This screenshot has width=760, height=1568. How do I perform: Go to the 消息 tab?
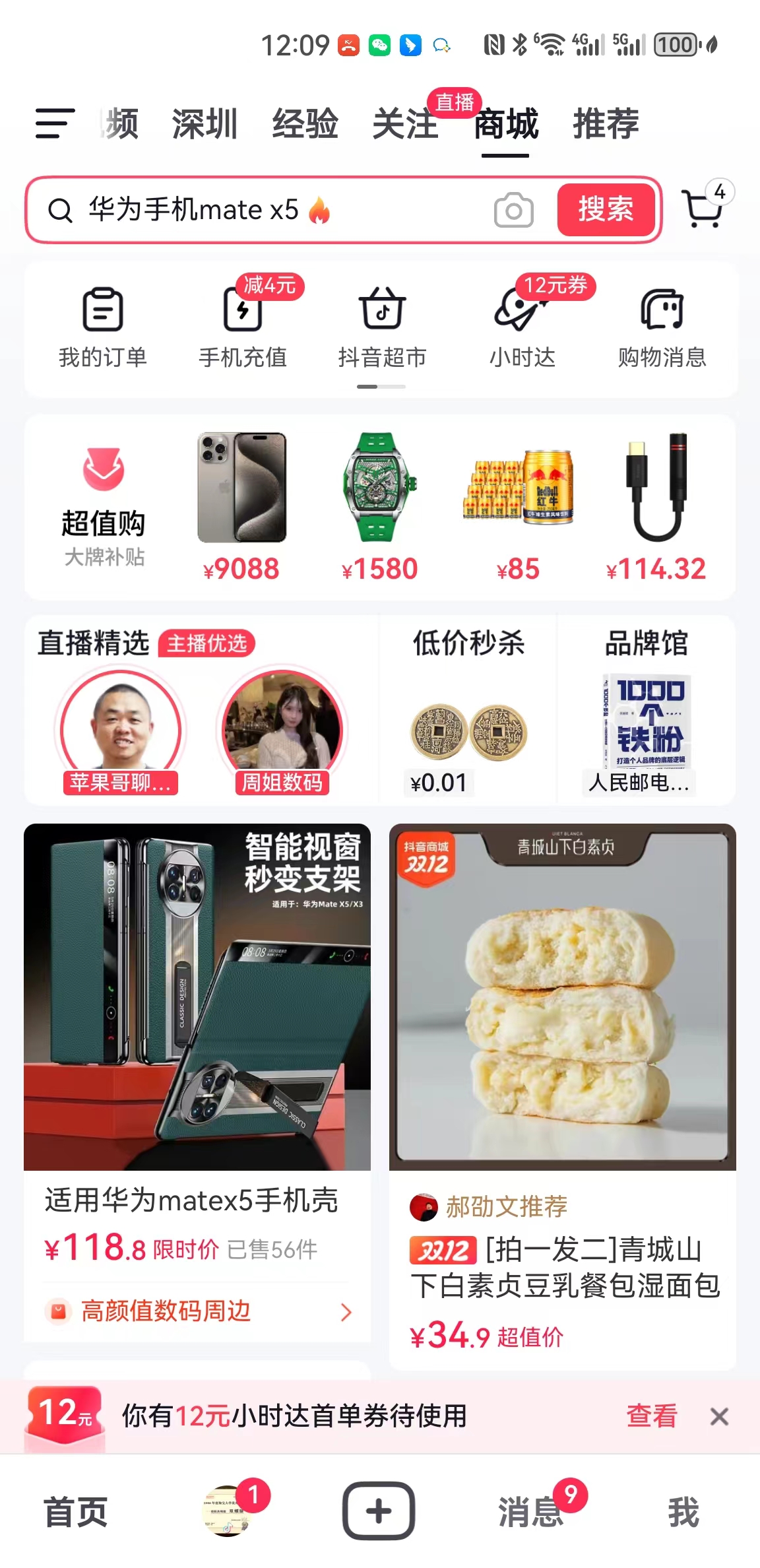(532, 1511)
